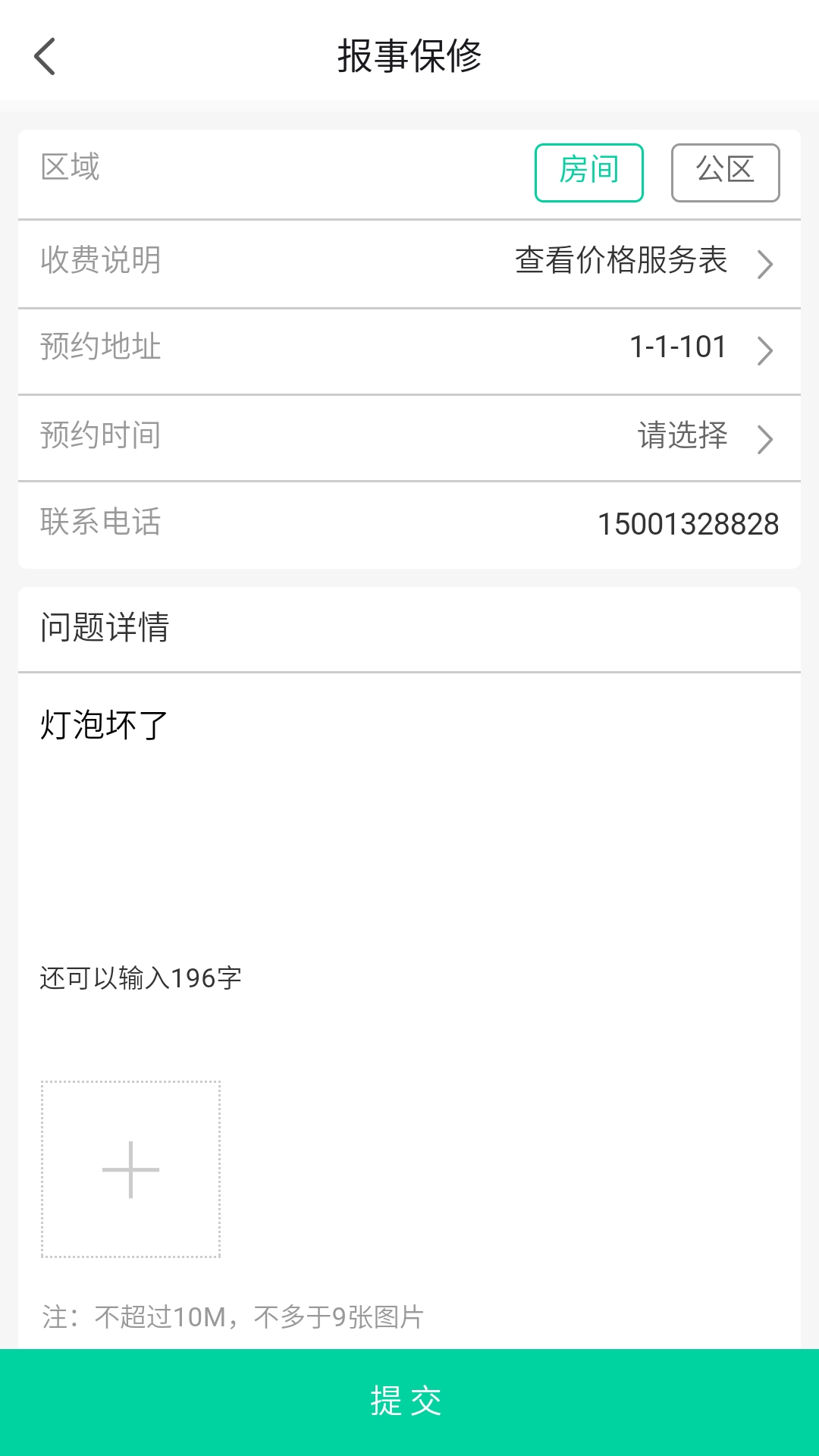This screenshot has height=1456, width=819.
Task: Open the 查看价格服务表 price list
Action: 620,262
